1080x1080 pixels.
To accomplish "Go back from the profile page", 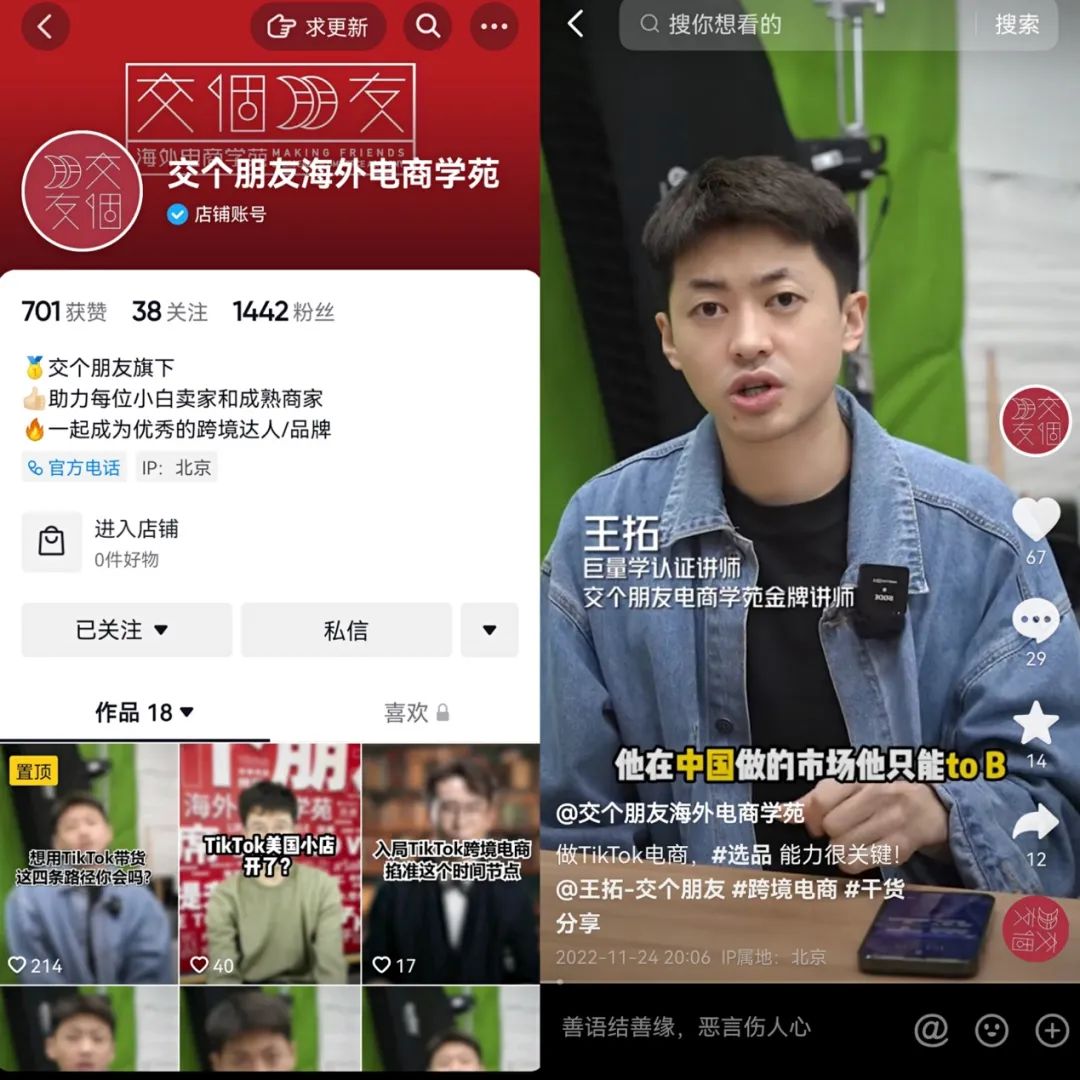I will coord(45,27).
